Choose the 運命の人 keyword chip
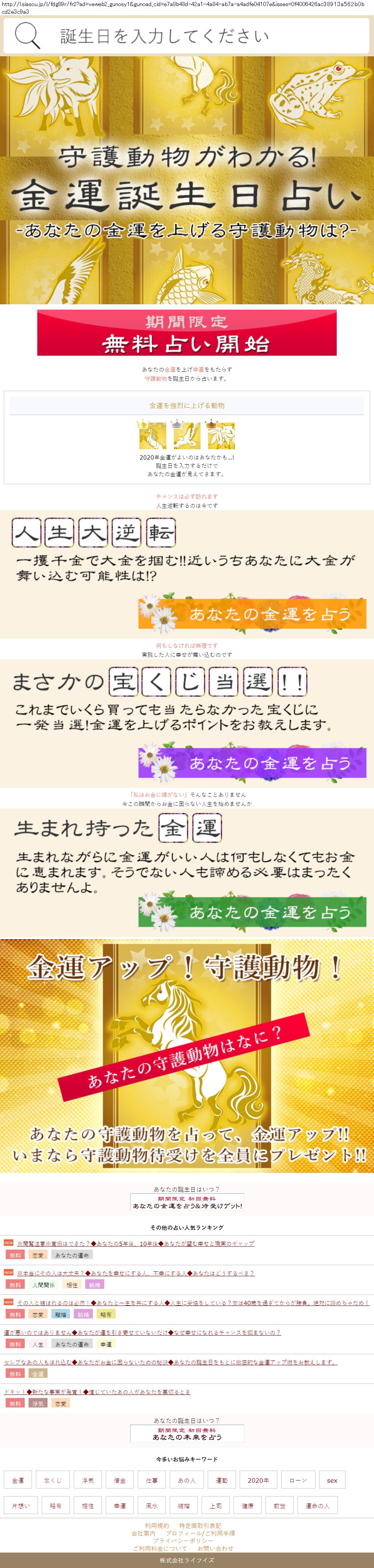This screenshot has height=1568, width=374. tap(317, 1505)
